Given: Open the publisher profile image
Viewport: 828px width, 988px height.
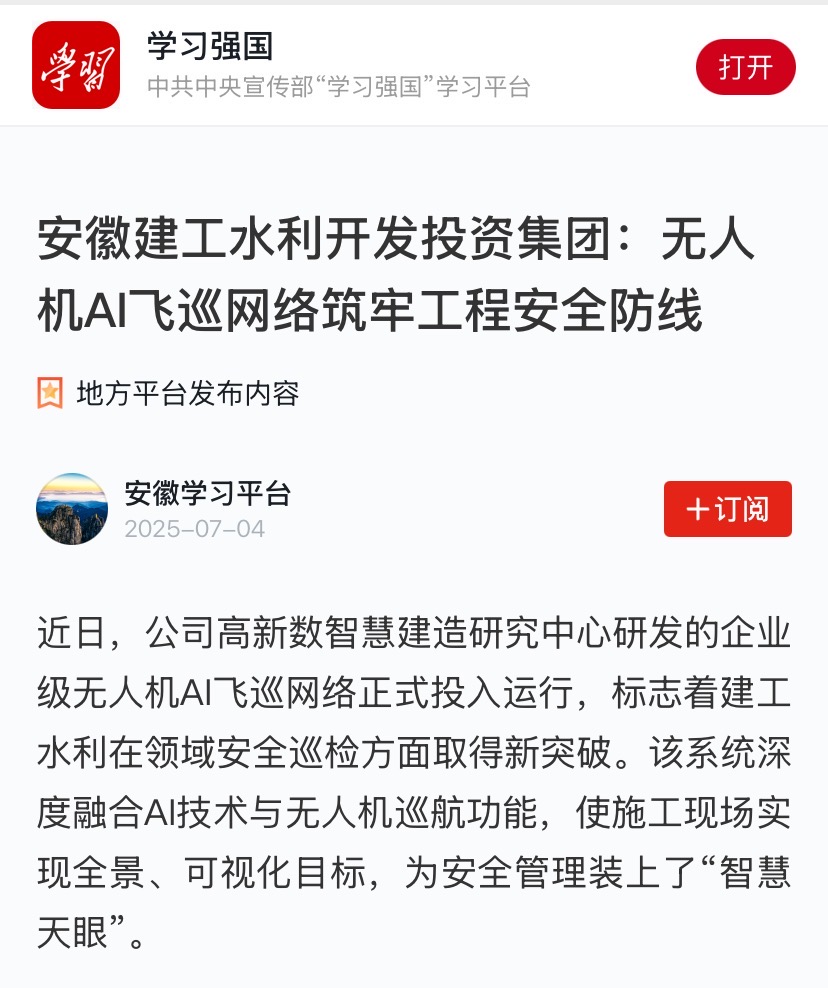Looking at the screenshot, I should click(71, 508).
